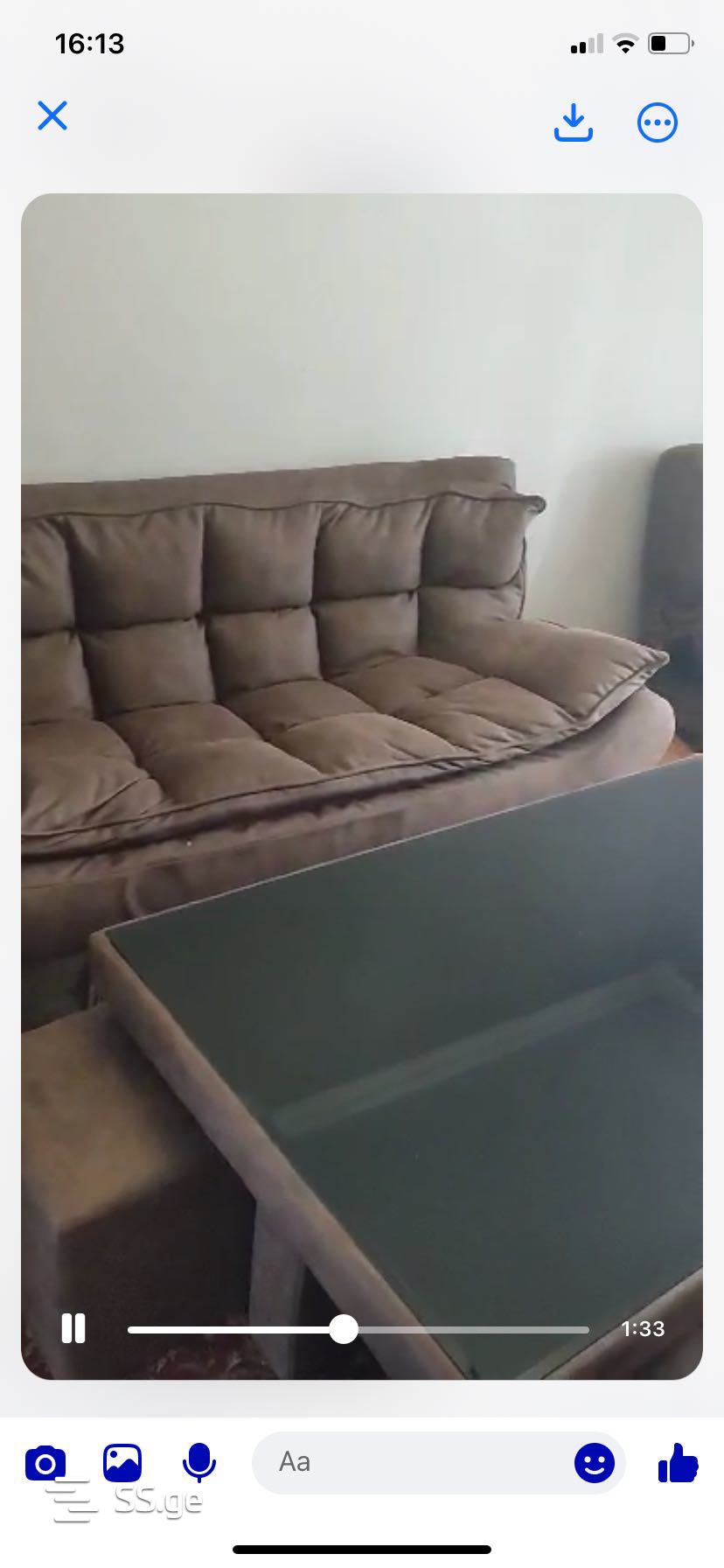Screen dimensions: 724x1568
Task: Send a thumbs up like
Action: pos(678,1462)
